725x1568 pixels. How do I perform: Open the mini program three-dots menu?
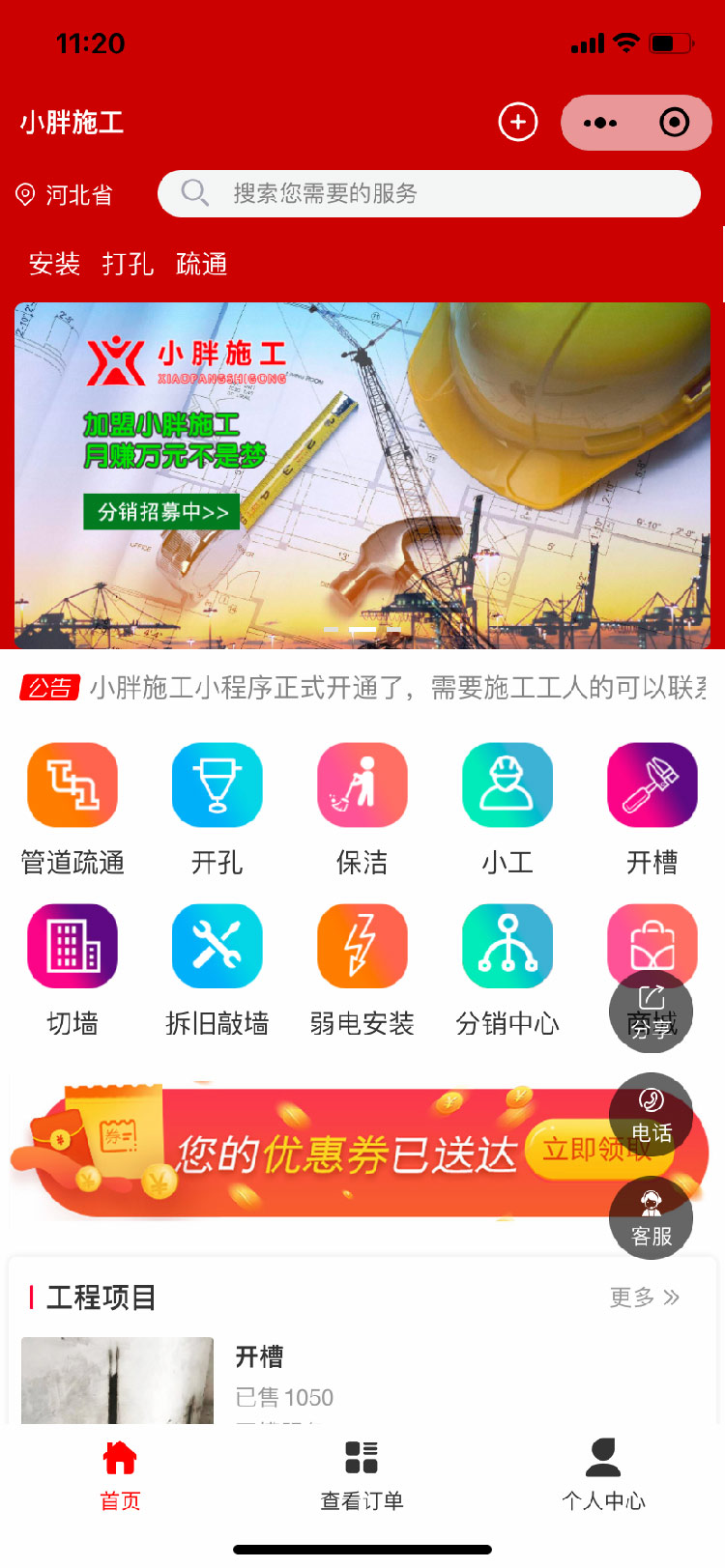[x=600, y=123]
